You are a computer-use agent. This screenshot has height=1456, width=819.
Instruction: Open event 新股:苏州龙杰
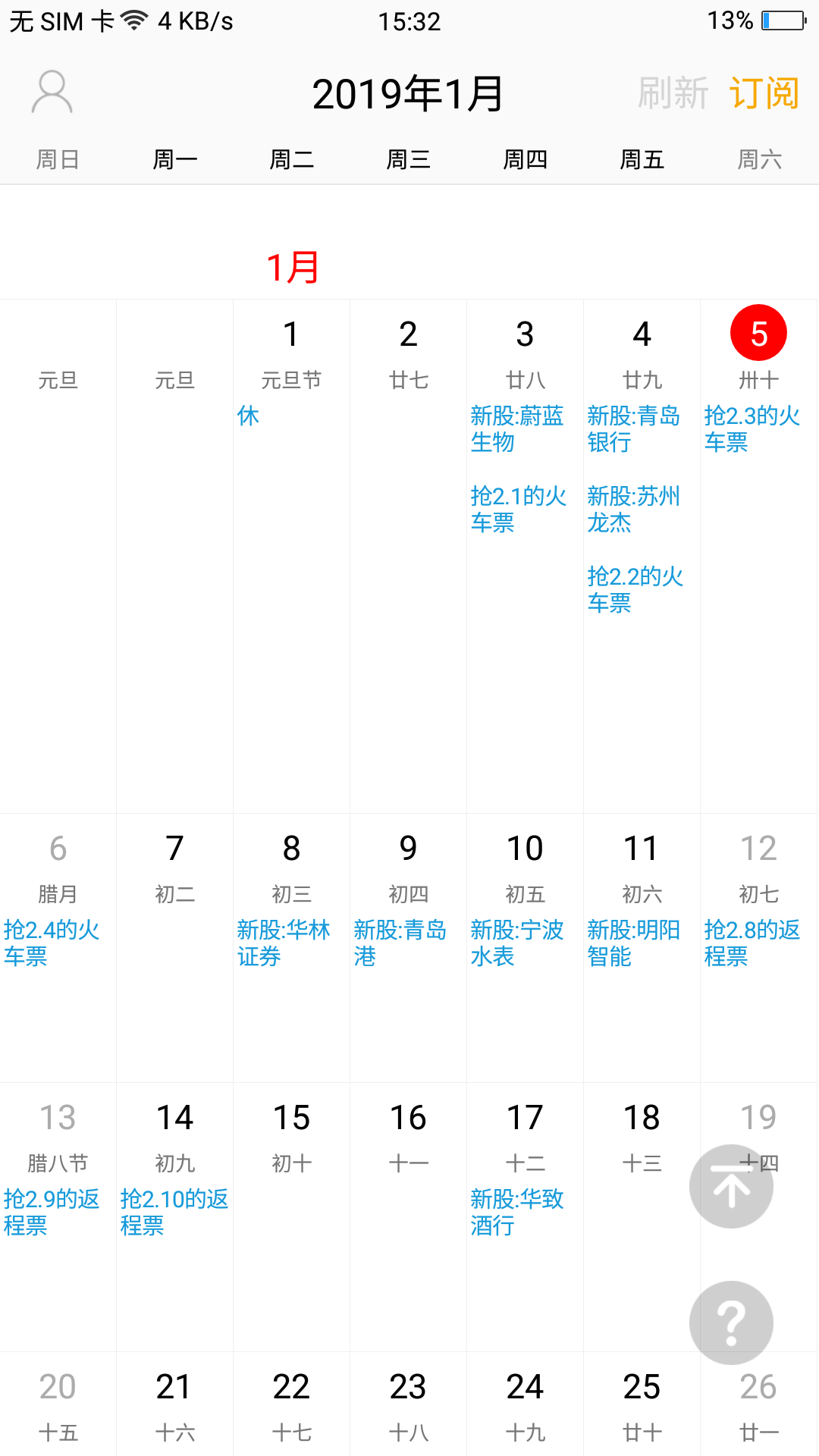(x=634, y=509)
